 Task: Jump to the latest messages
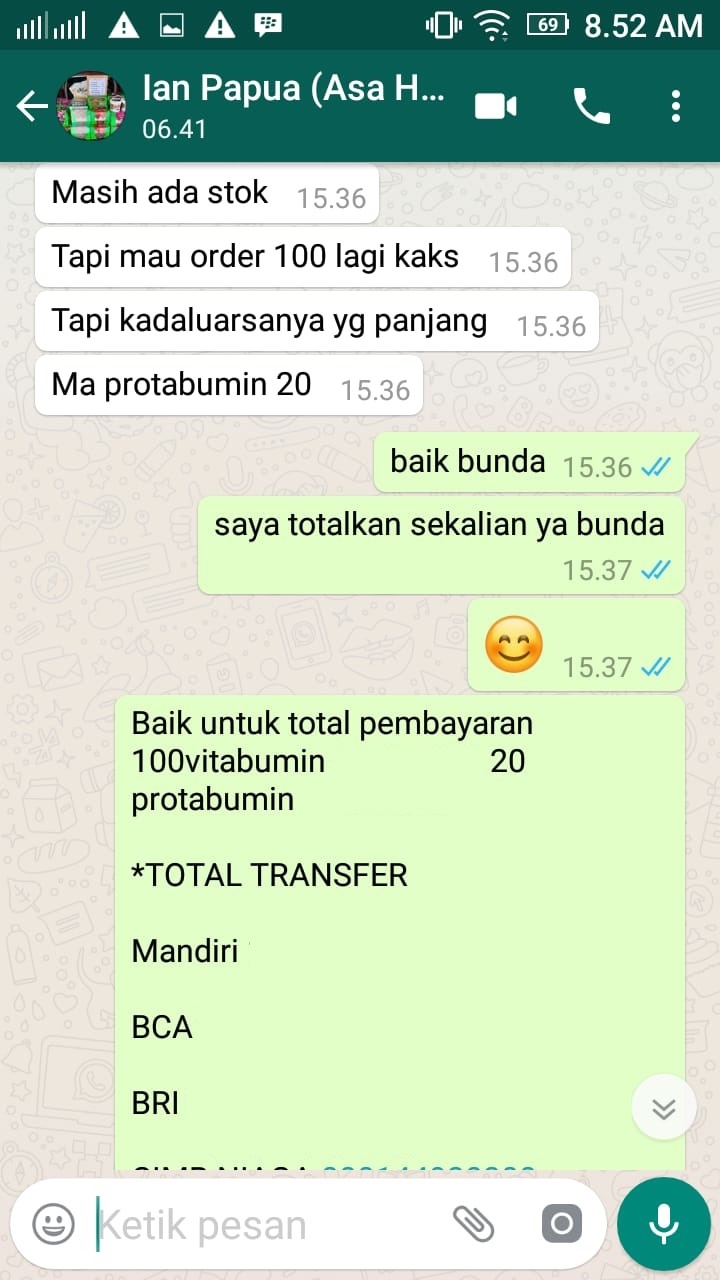(x=664, y=1108)
